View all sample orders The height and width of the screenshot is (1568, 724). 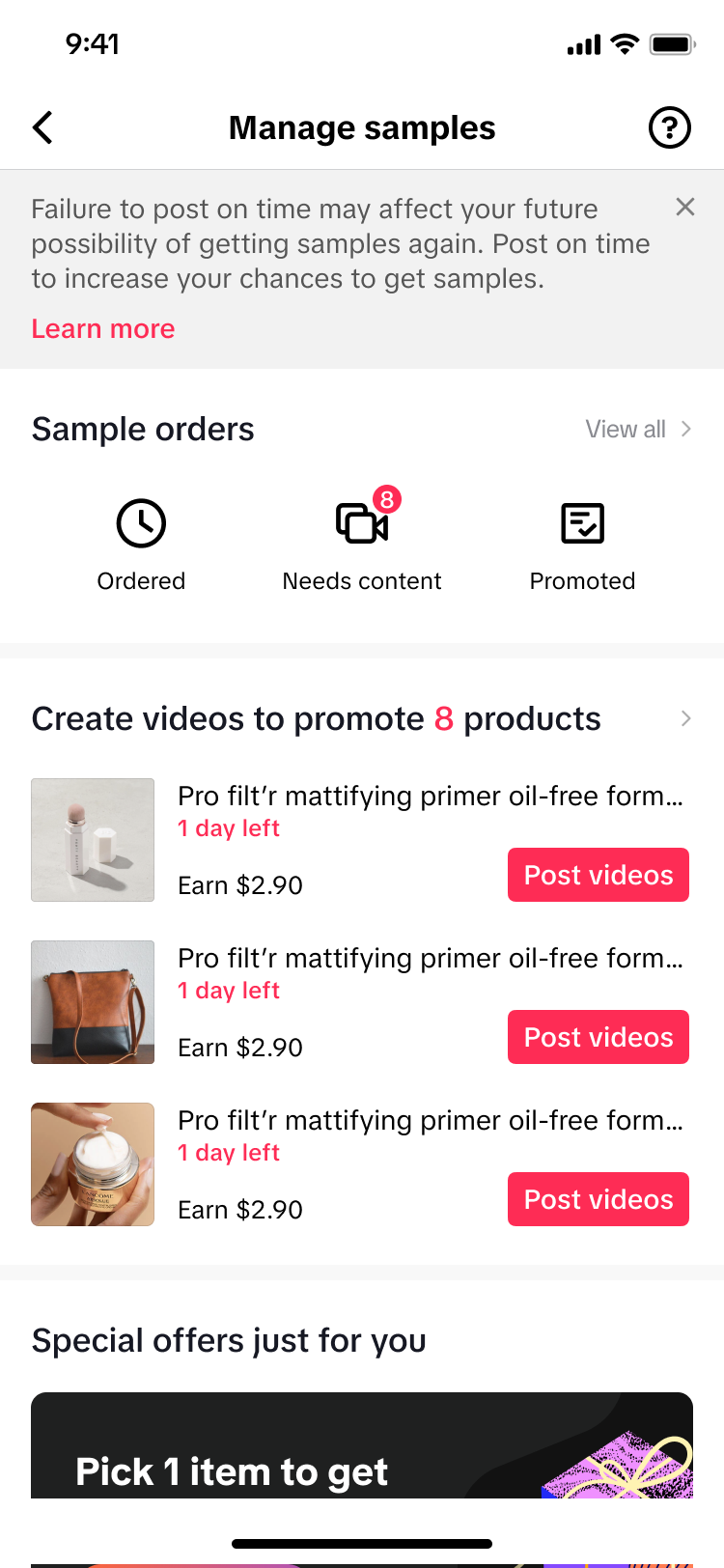pos(638,429)
